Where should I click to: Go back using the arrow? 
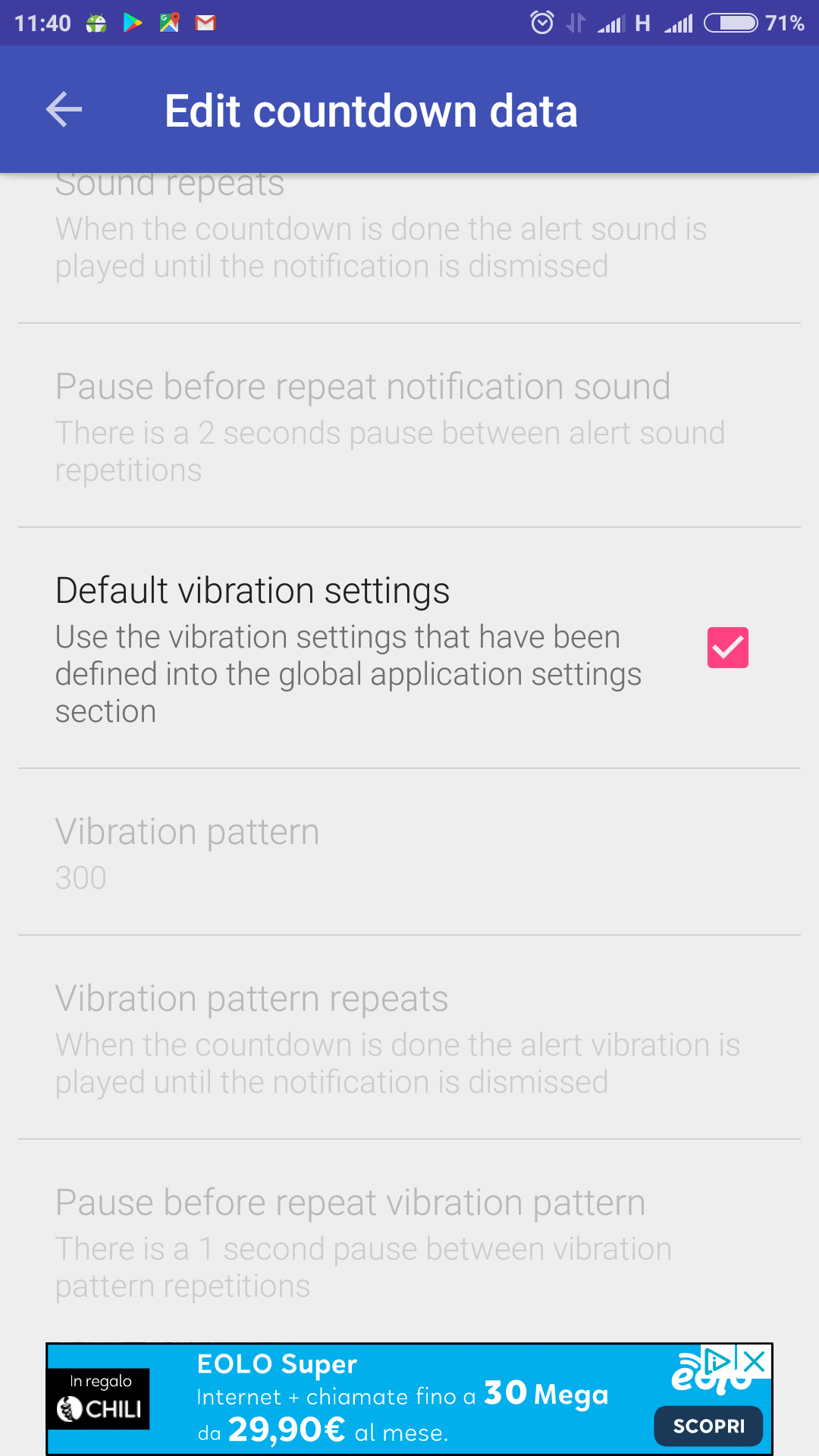(64, 110)
